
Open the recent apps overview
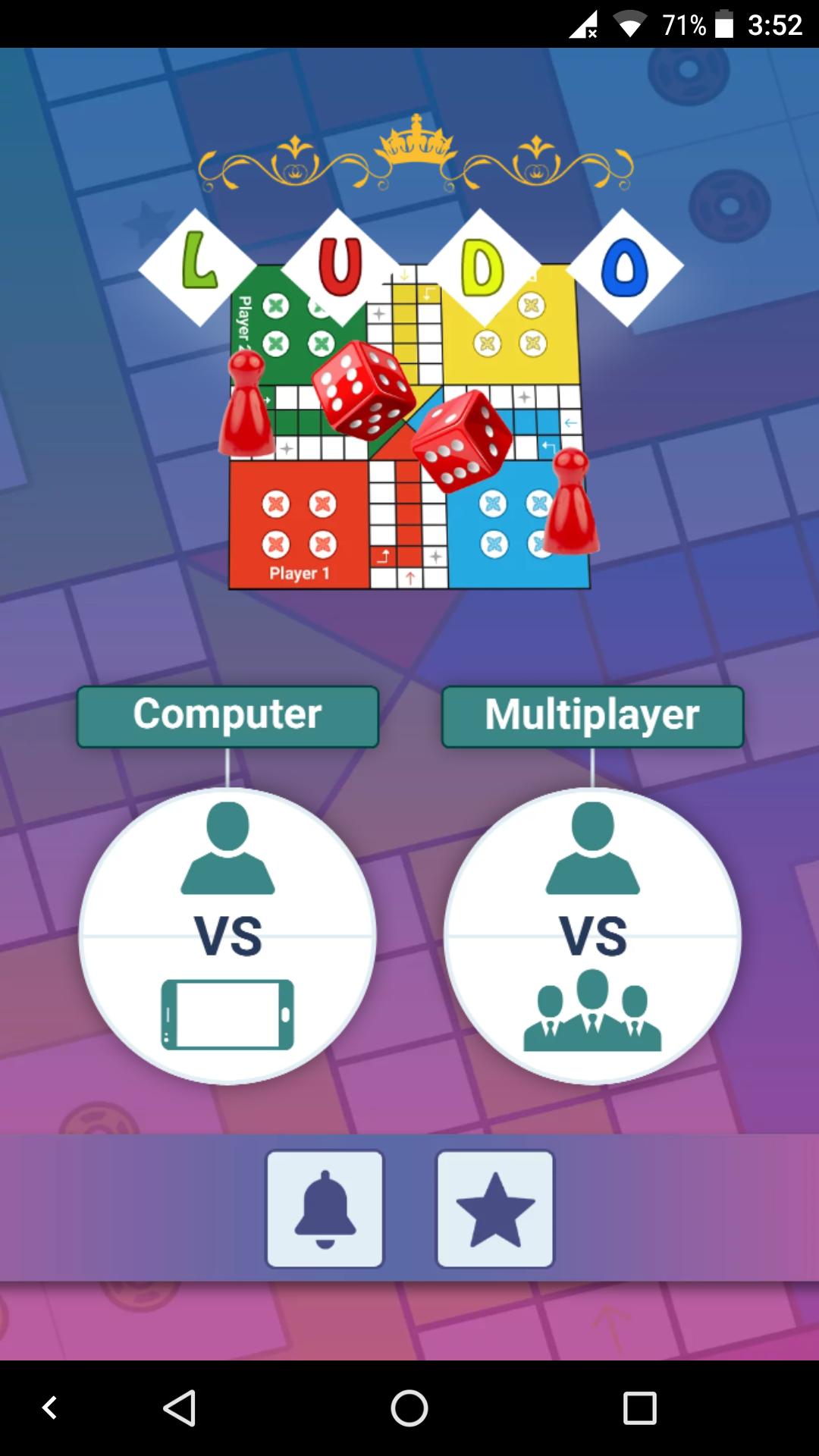pyautogui.click(x=639, y=1409)
